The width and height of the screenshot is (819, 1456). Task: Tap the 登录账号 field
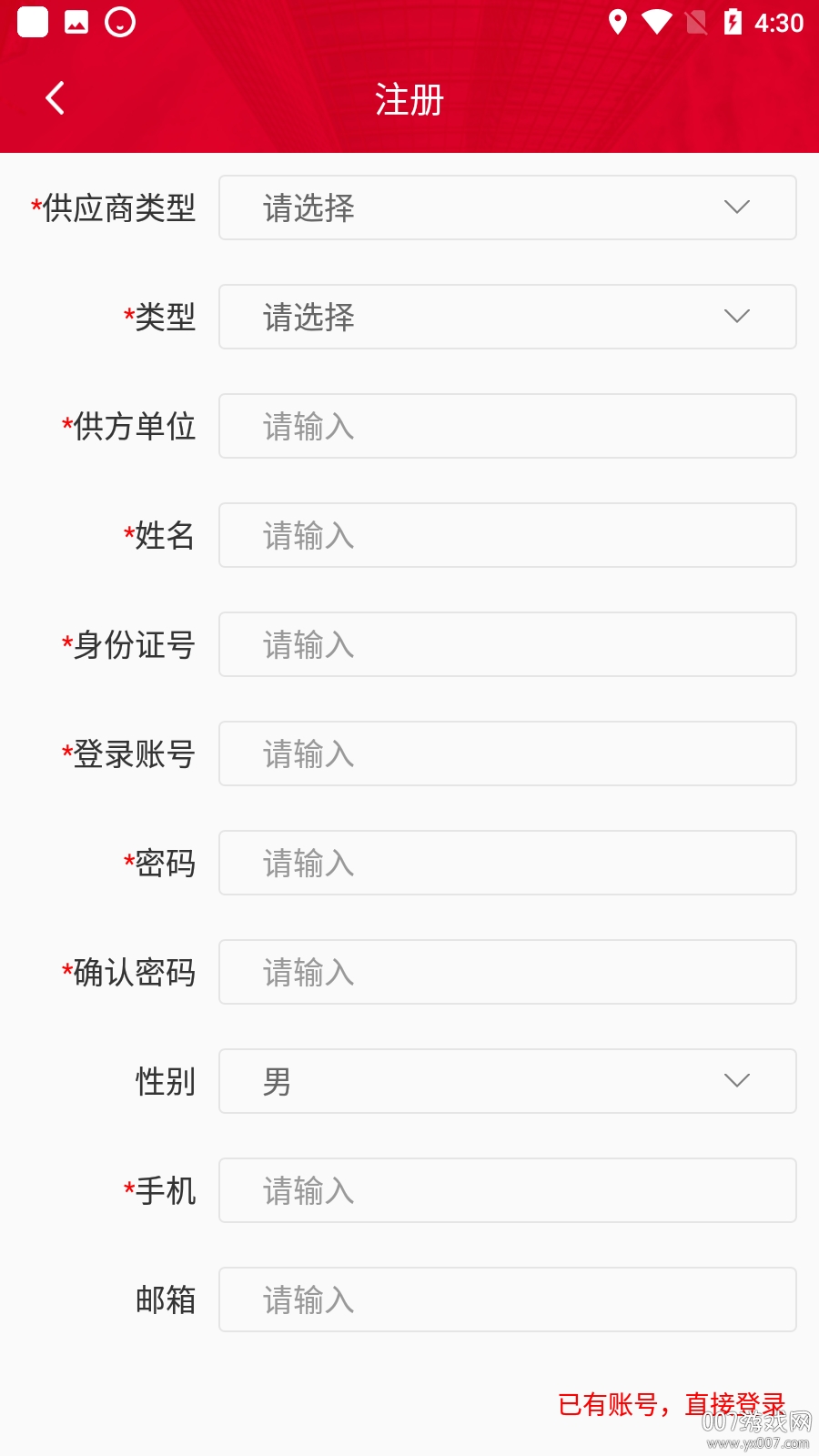click(x=507, y=753)
